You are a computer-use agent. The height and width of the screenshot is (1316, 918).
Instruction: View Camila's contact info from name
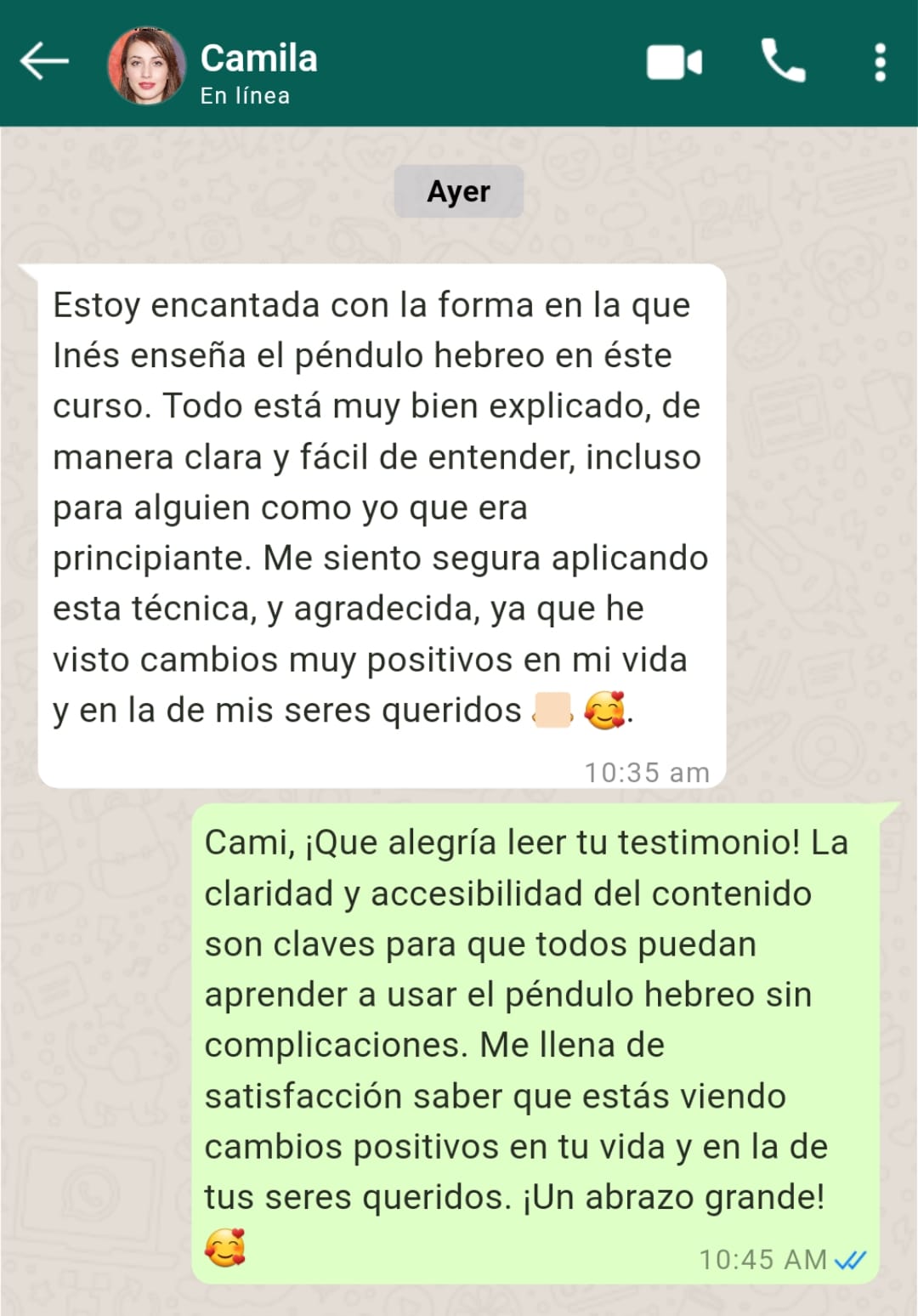pyautogui.click(x=258, y=60)
